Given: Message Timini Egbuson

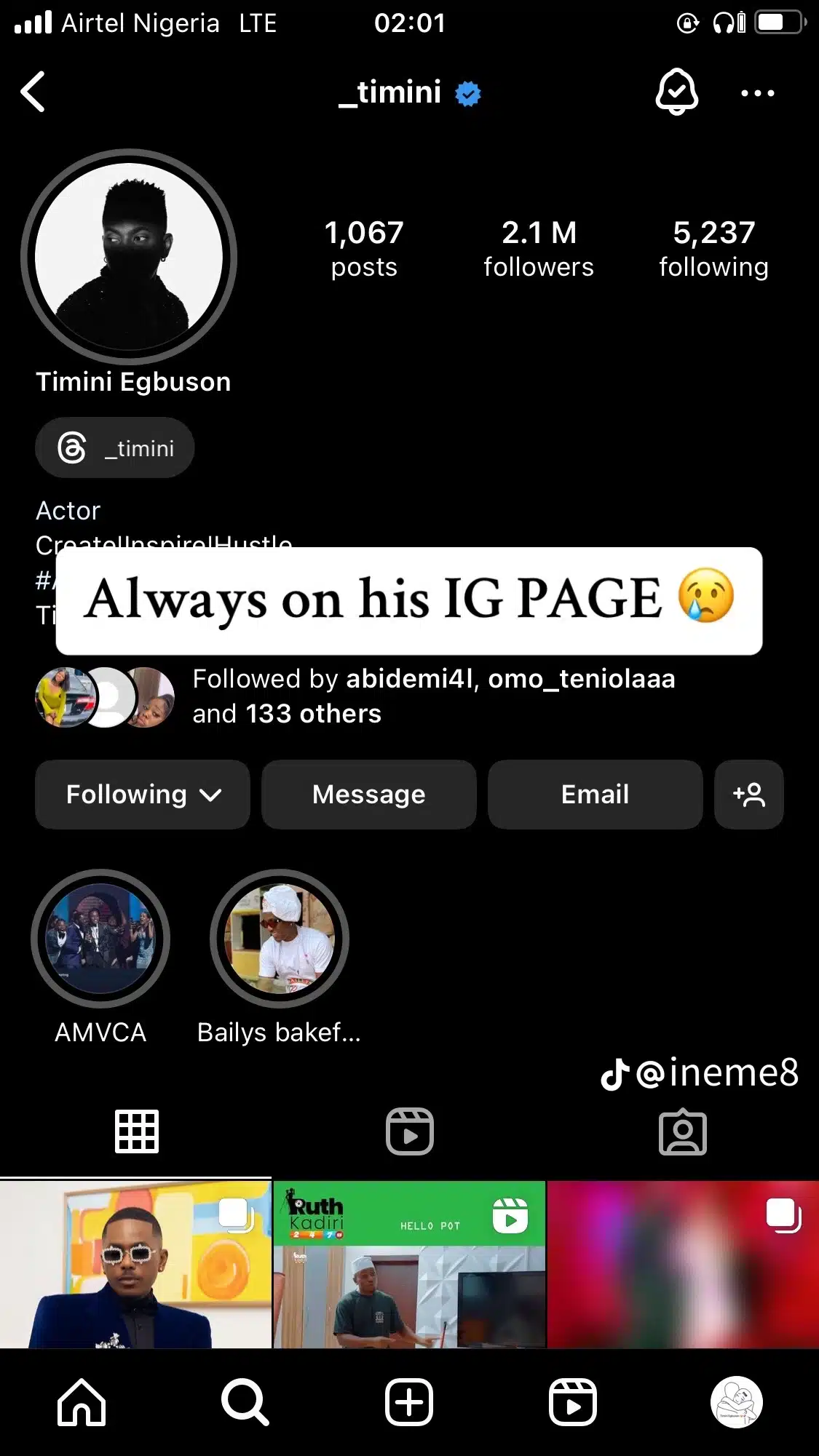Looking at the screenshot, I should (x=368, y=795).
